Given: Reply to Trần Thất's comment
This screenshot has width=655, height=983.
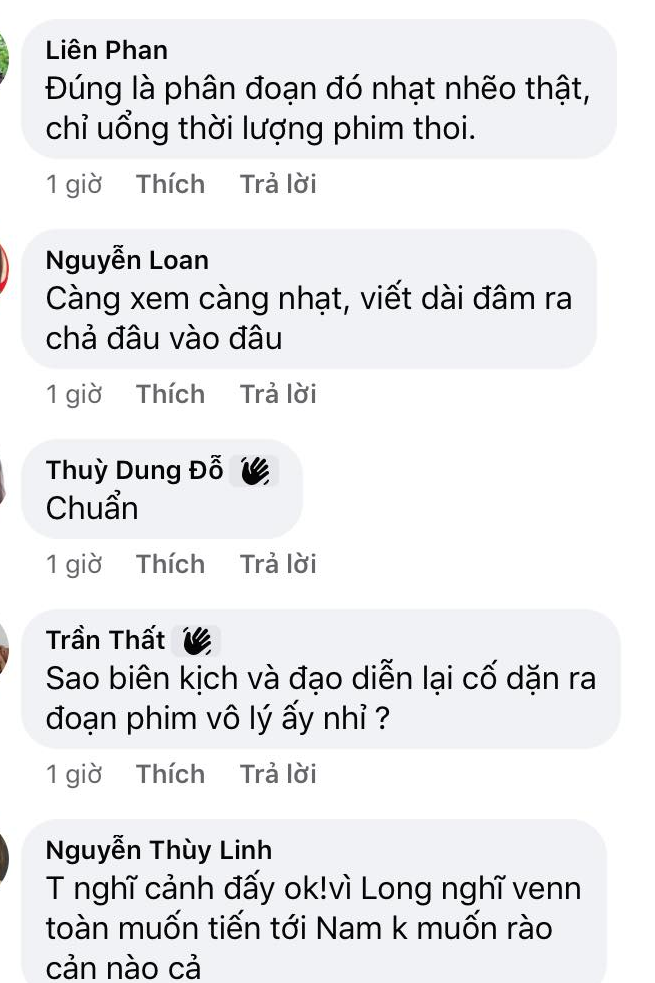Looking at the screenshot, I should (278, 775).
